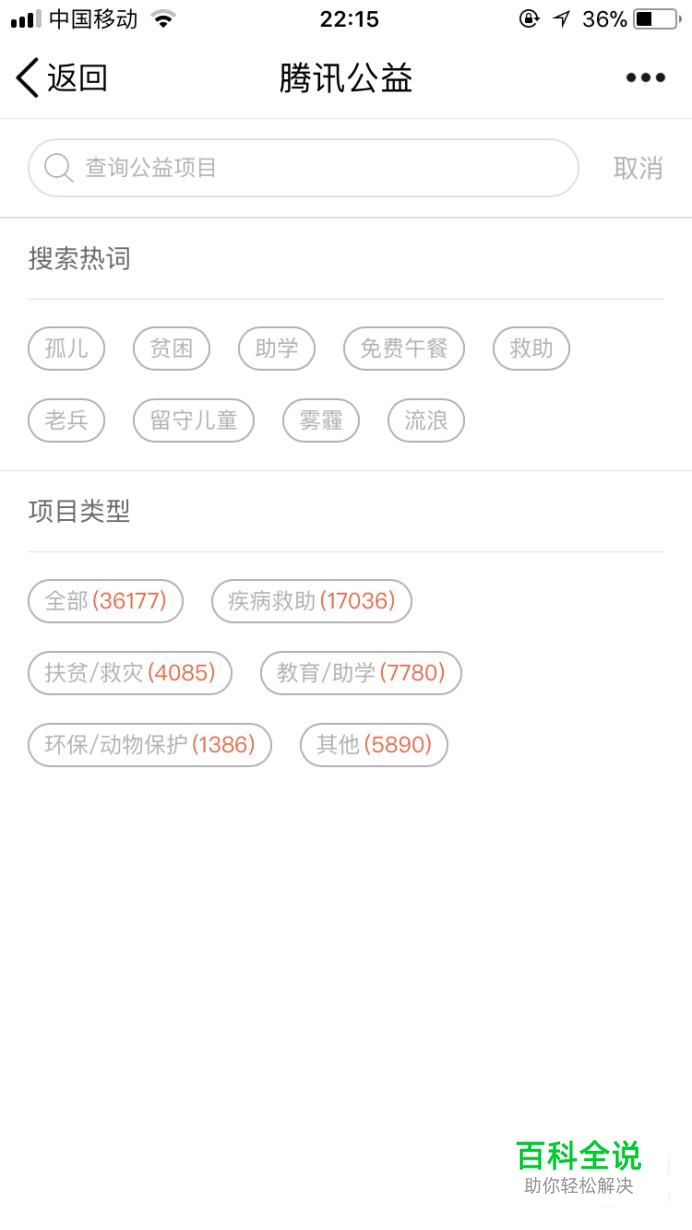
Task: View 其他 (5890) projects
Action: 374,745
